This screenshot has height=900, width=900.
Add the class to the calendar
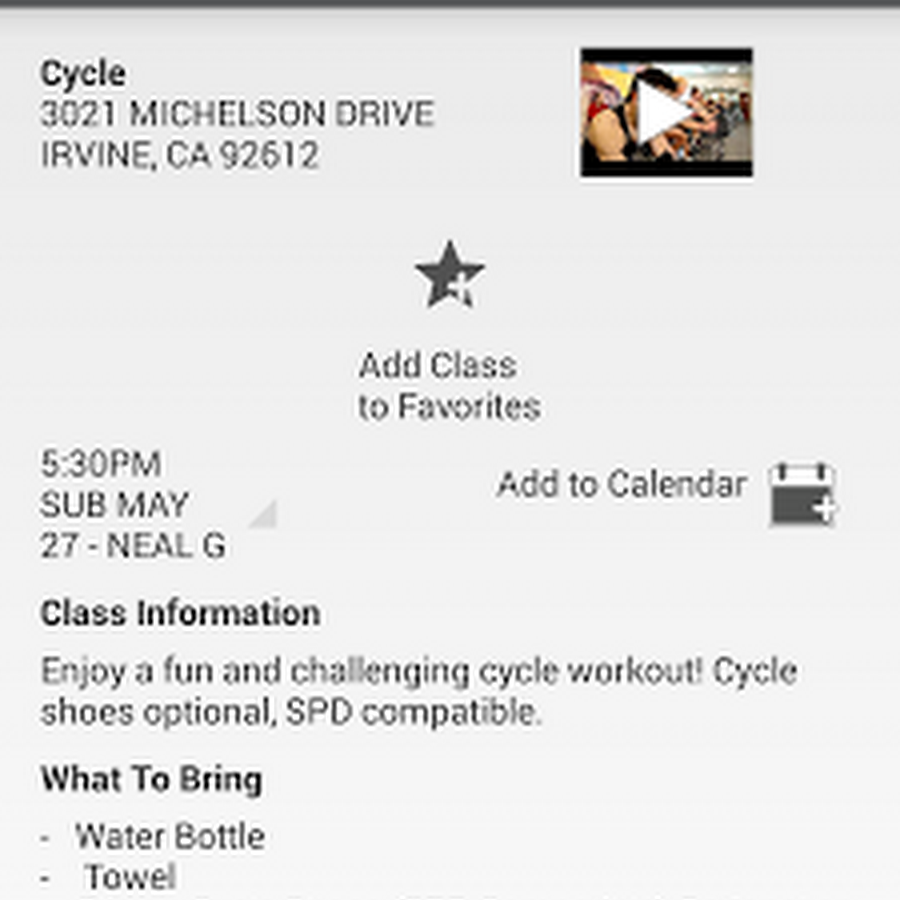802,493
